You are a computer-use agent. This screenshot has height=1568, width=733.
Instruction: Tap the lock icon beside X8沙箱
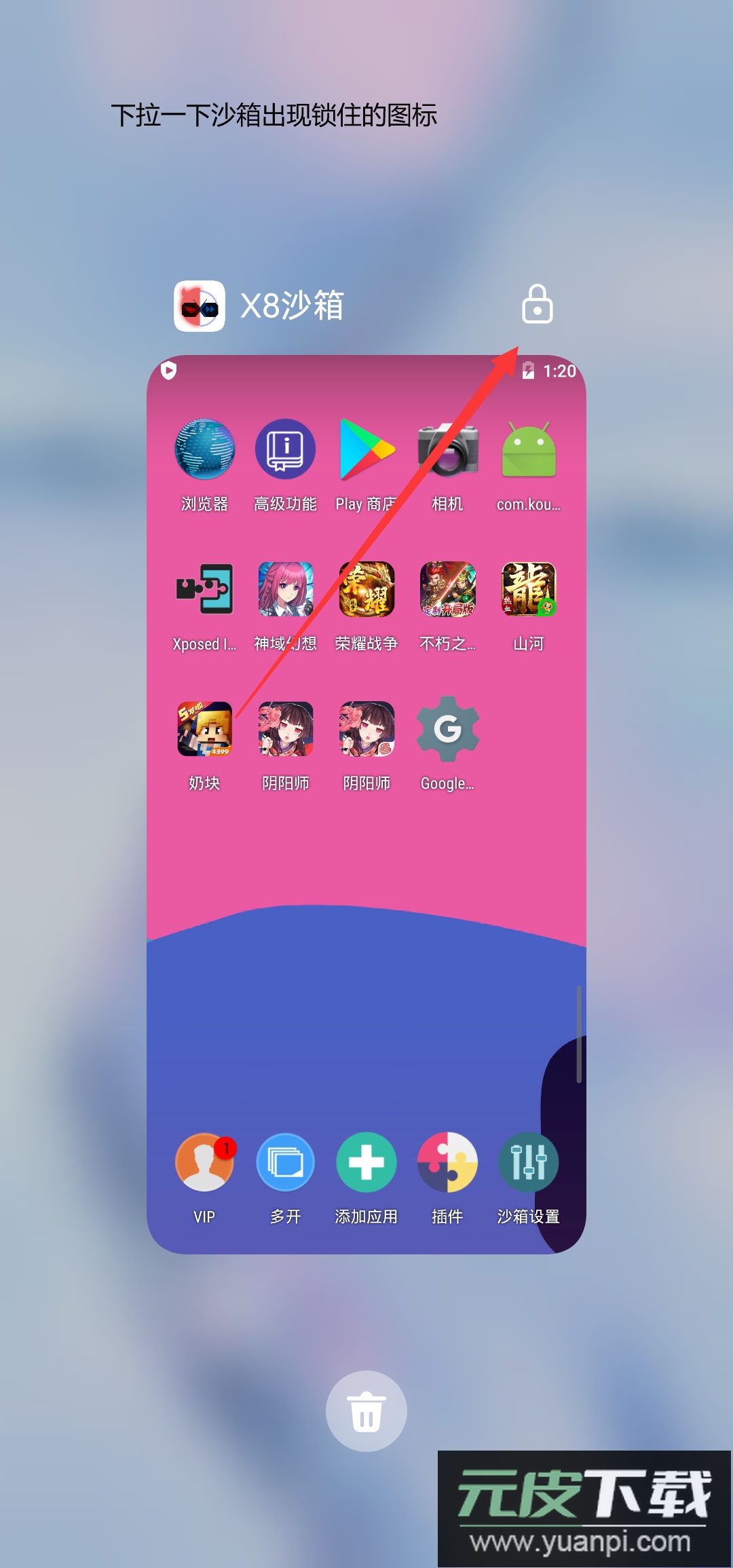click(537, 303)
